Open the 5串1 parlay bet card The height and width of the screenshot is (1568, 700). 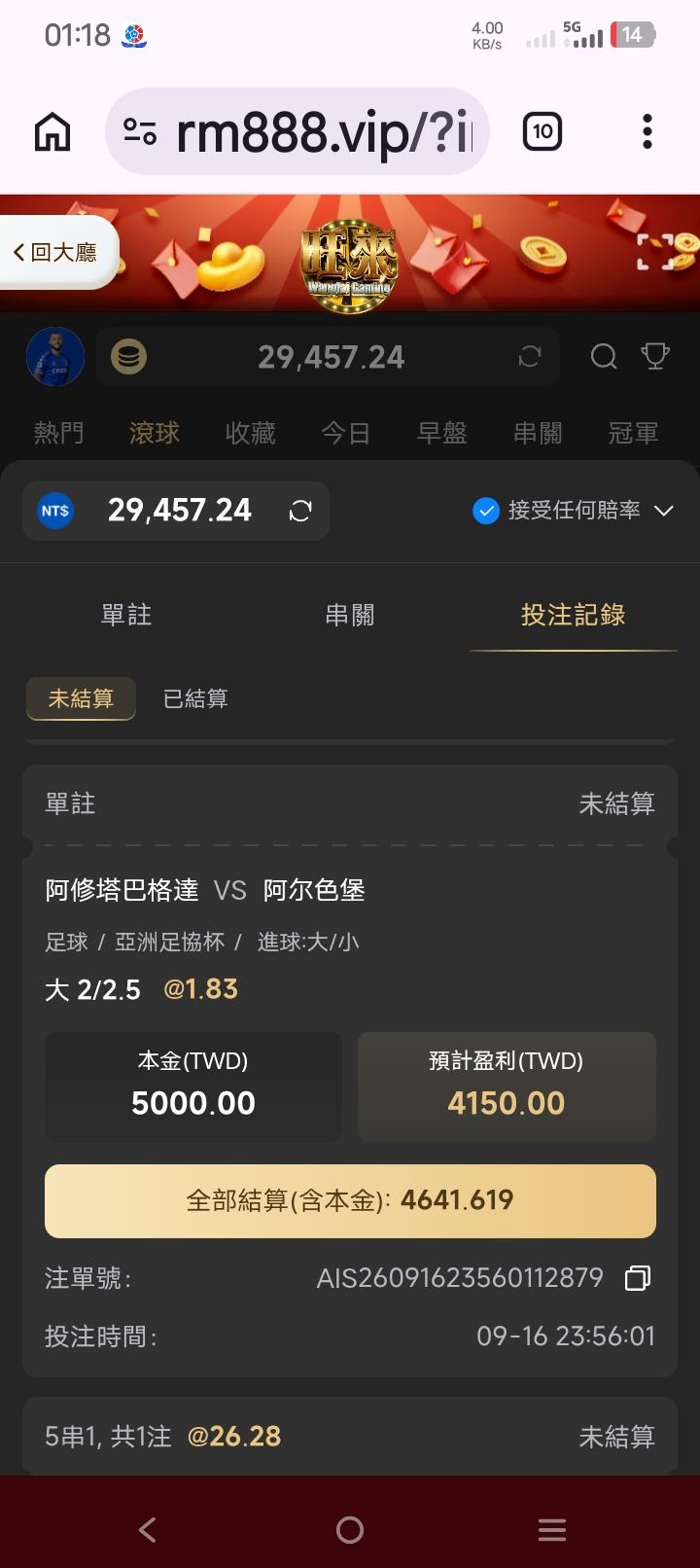click(x=350, y=1437)
